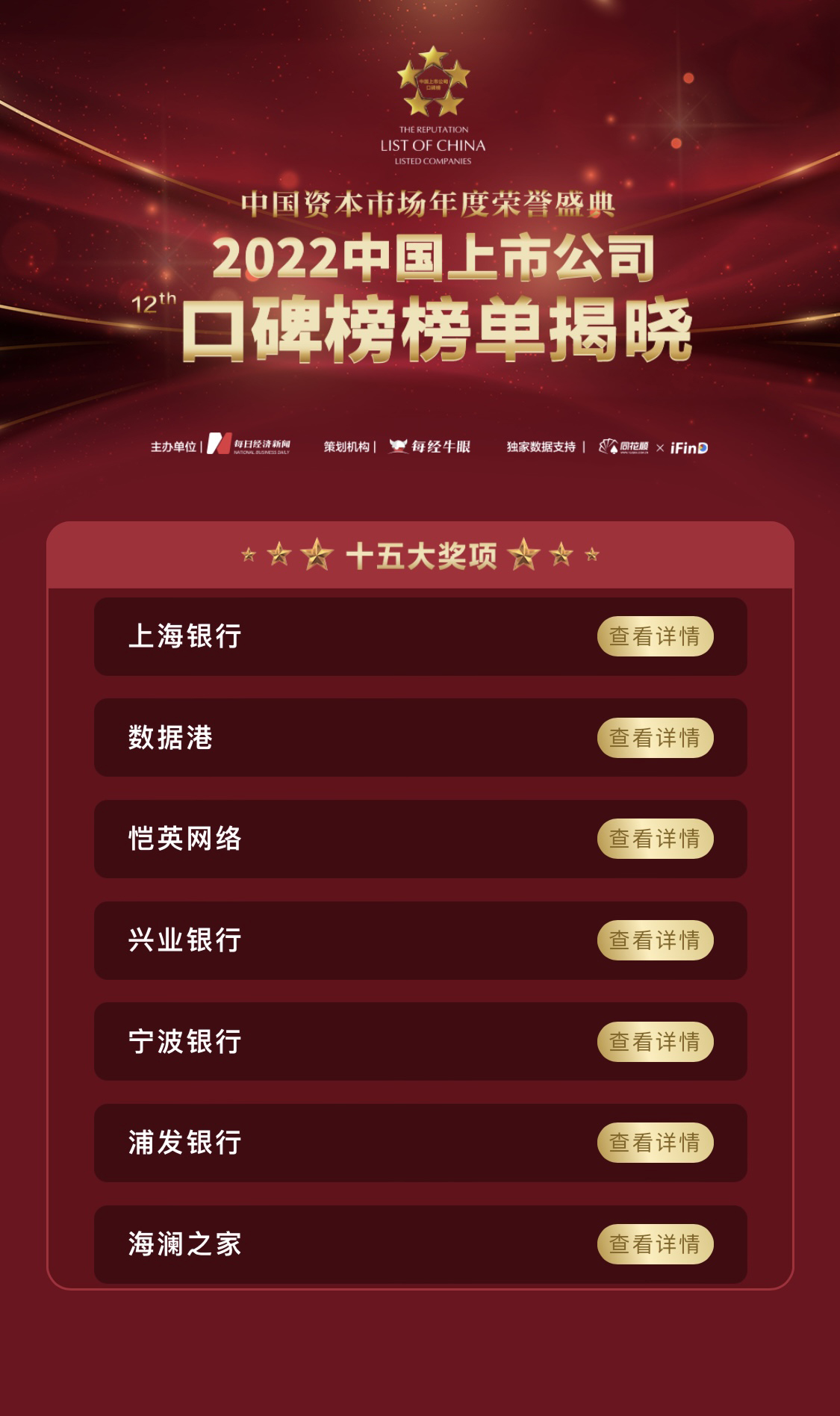Check details for 海澜之家
The width and height of the screenshot is (840, 1416).
coord(655,1244)
